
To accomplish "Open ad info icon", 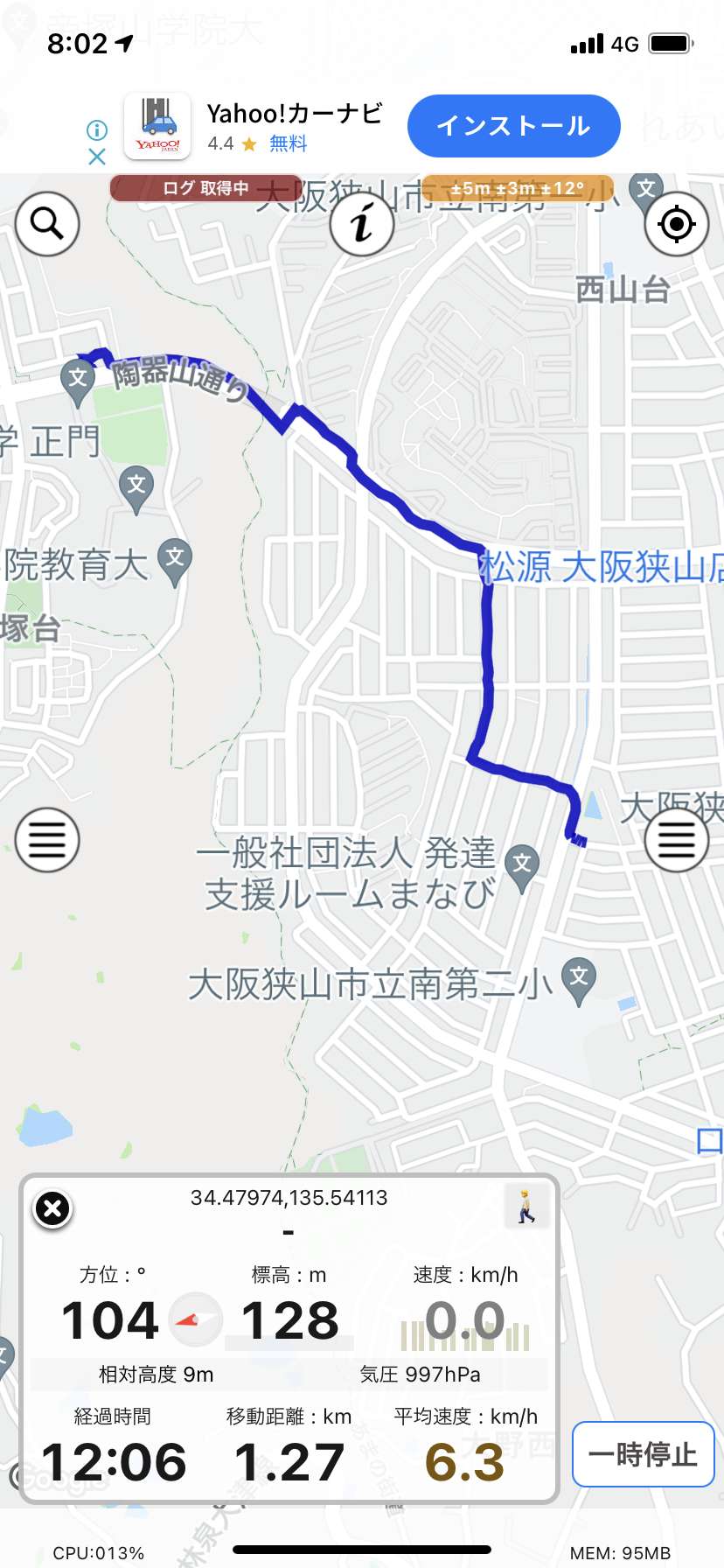I will tap(97, 130).
